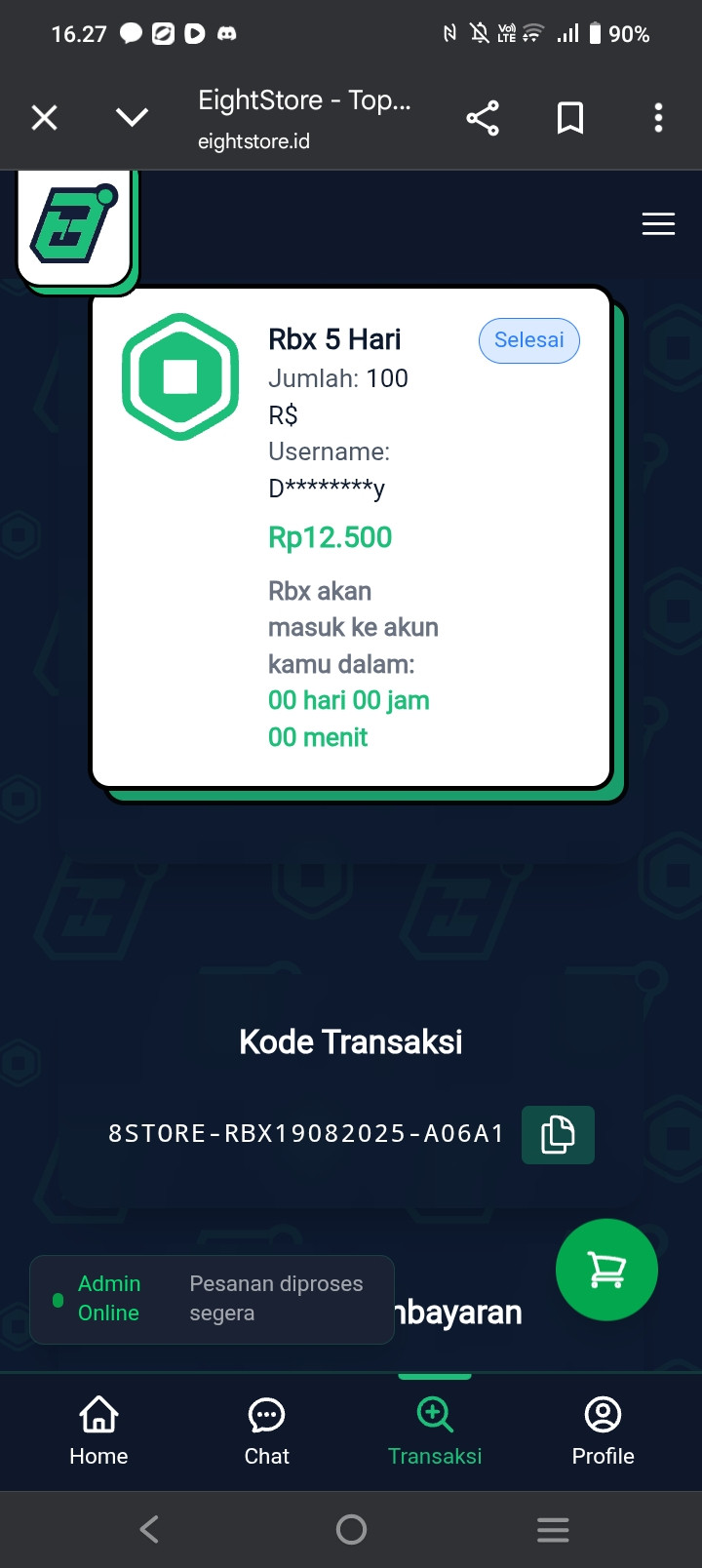
Task: Open the browser overflow menu
Action: coord(659,118)
